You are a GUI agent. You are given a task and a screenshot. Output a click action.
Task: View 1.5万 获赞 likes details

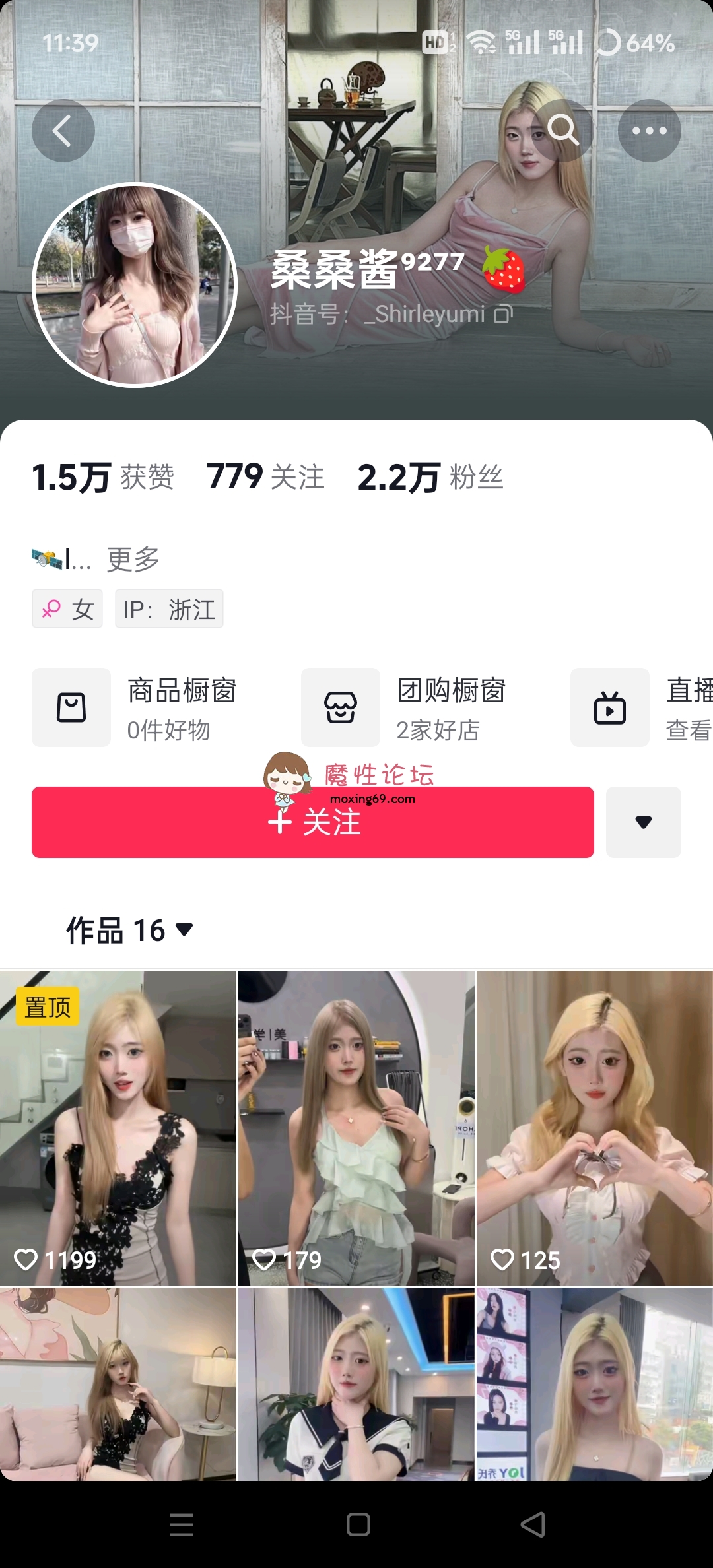pos(103,477)
